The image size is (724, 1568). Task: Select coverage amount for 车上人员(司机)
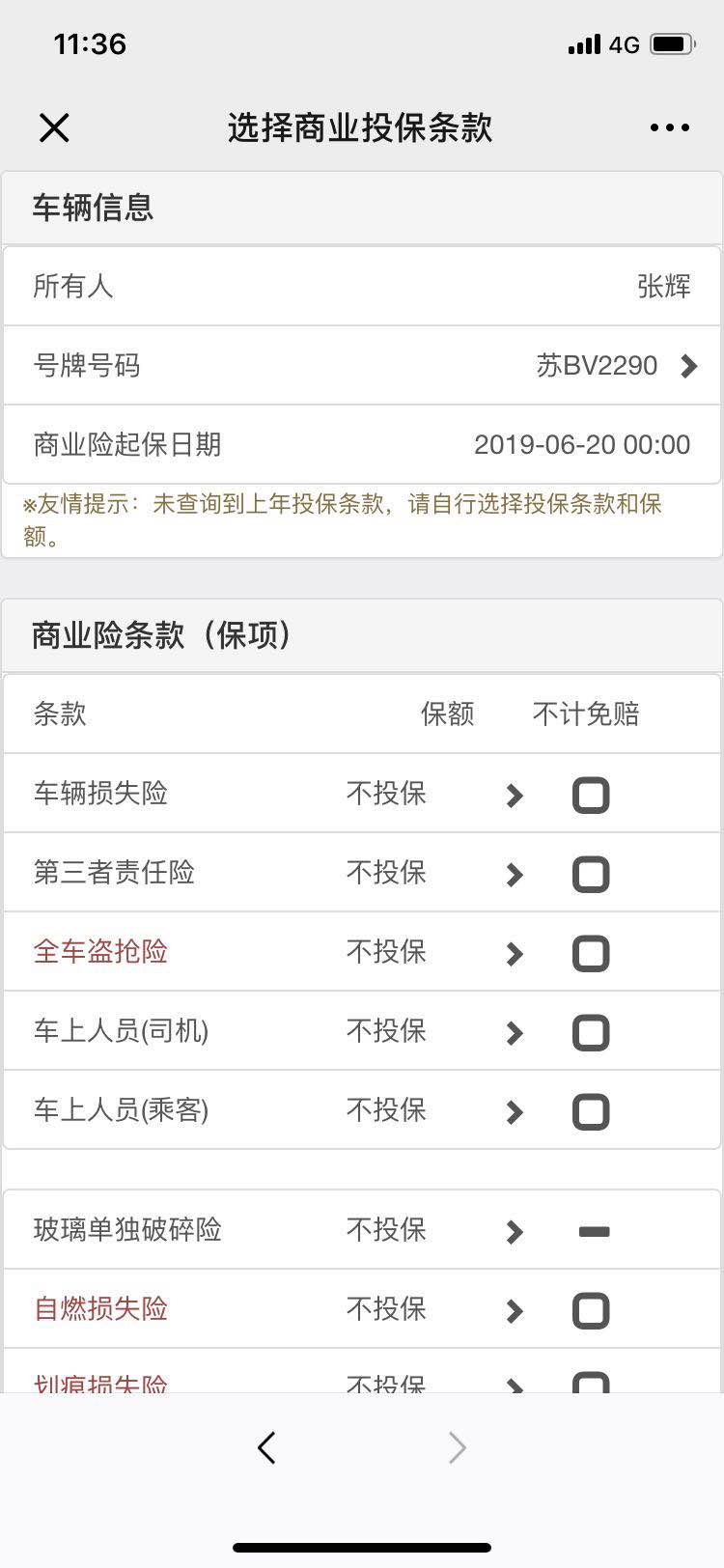432,1032
